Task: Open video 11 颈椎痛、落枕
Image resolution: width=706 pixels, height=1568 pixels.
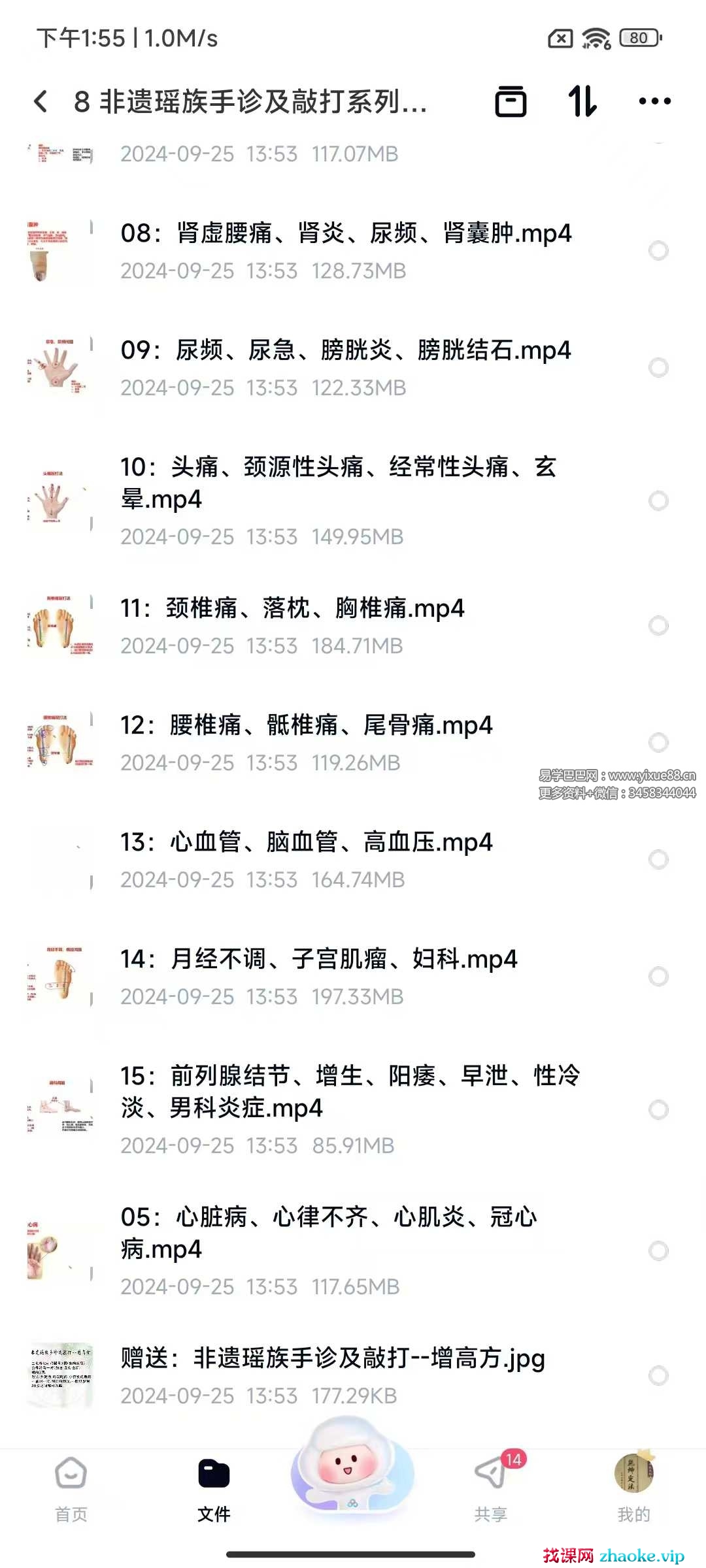Action: [x=292, y=609]
